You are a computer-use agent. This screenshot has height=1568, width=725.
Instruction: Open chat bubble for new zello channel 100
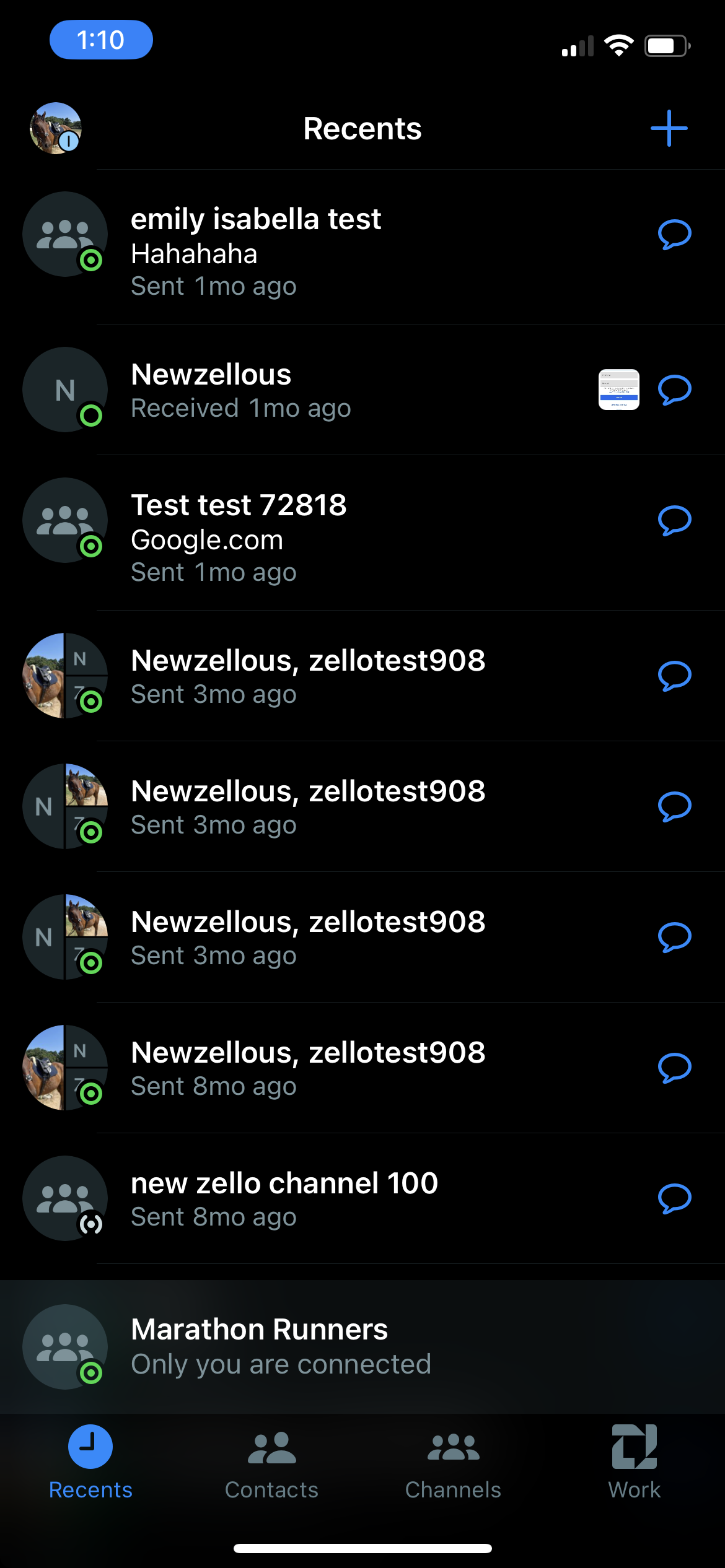tap(674, 1198)
